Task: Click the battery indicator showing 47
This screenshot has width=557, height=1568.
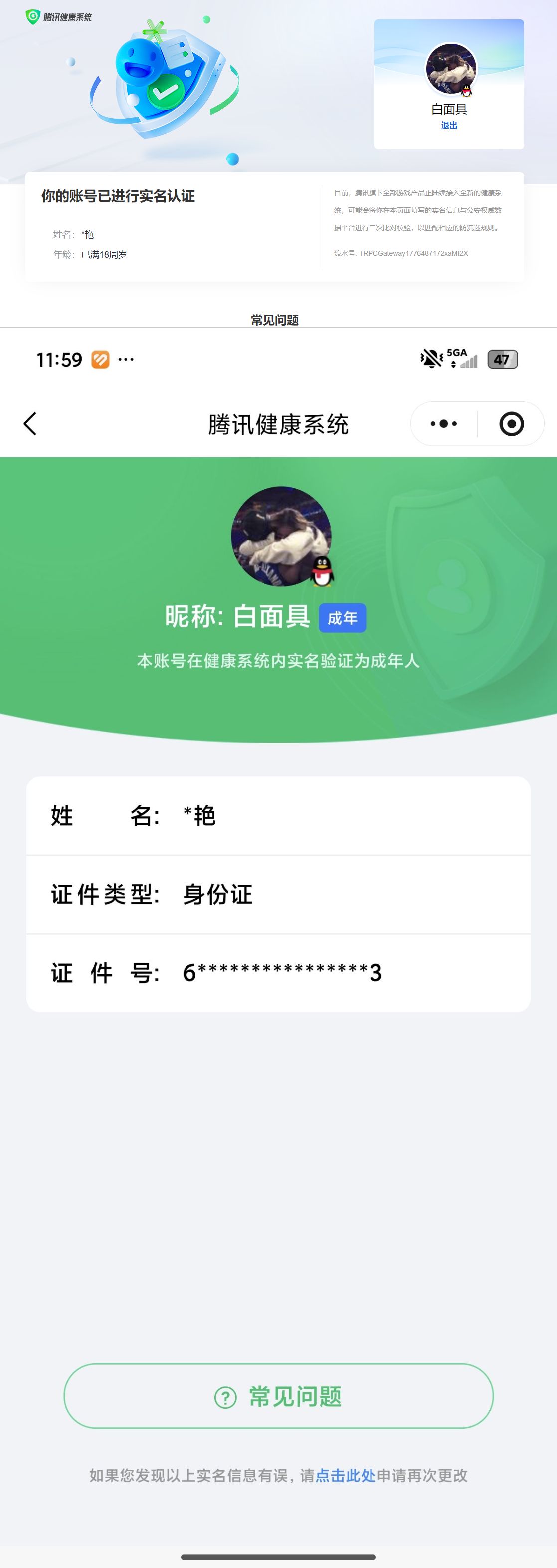Action: pos(502,360)
